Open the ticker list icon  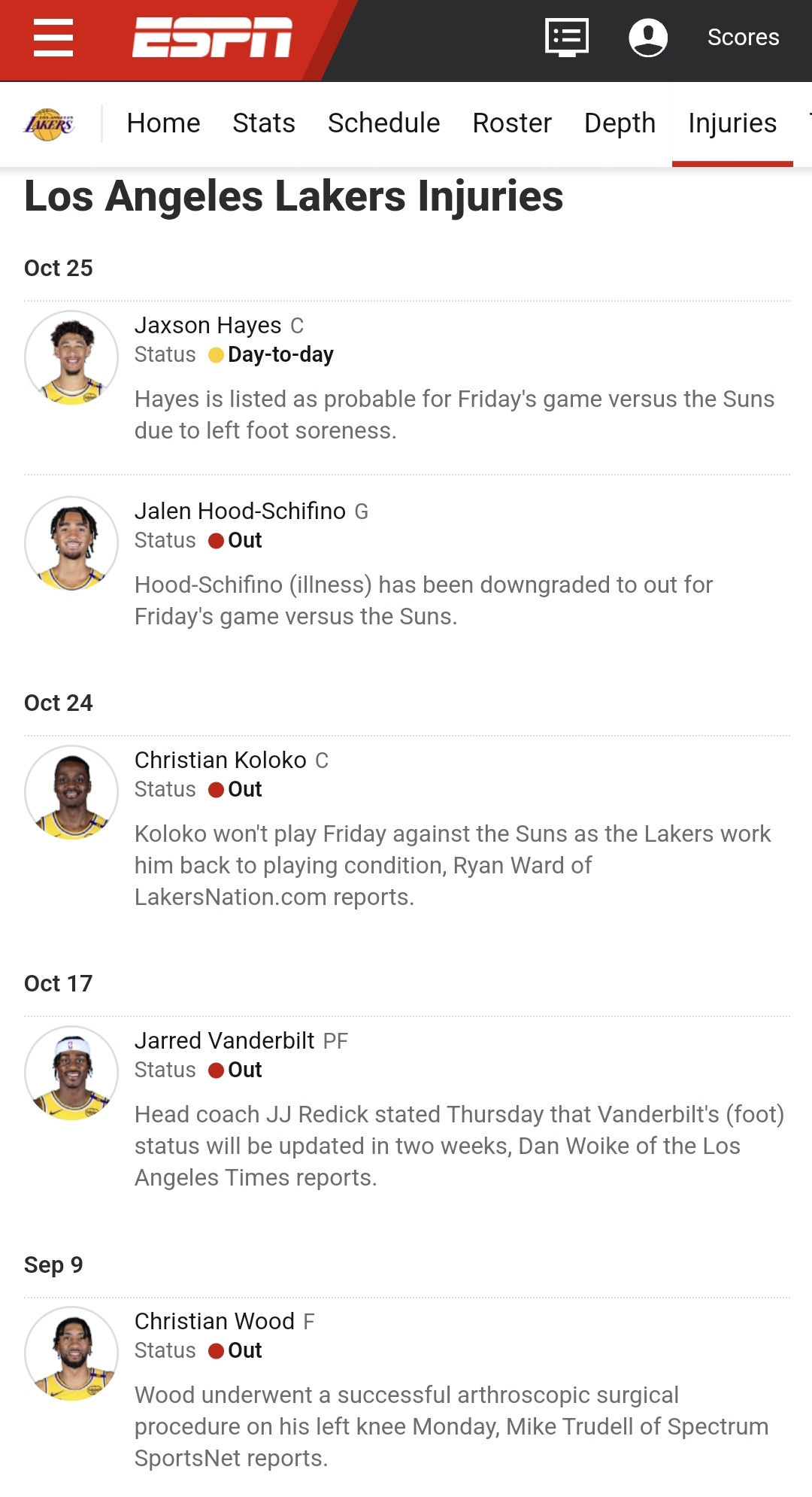coord(567,38)
